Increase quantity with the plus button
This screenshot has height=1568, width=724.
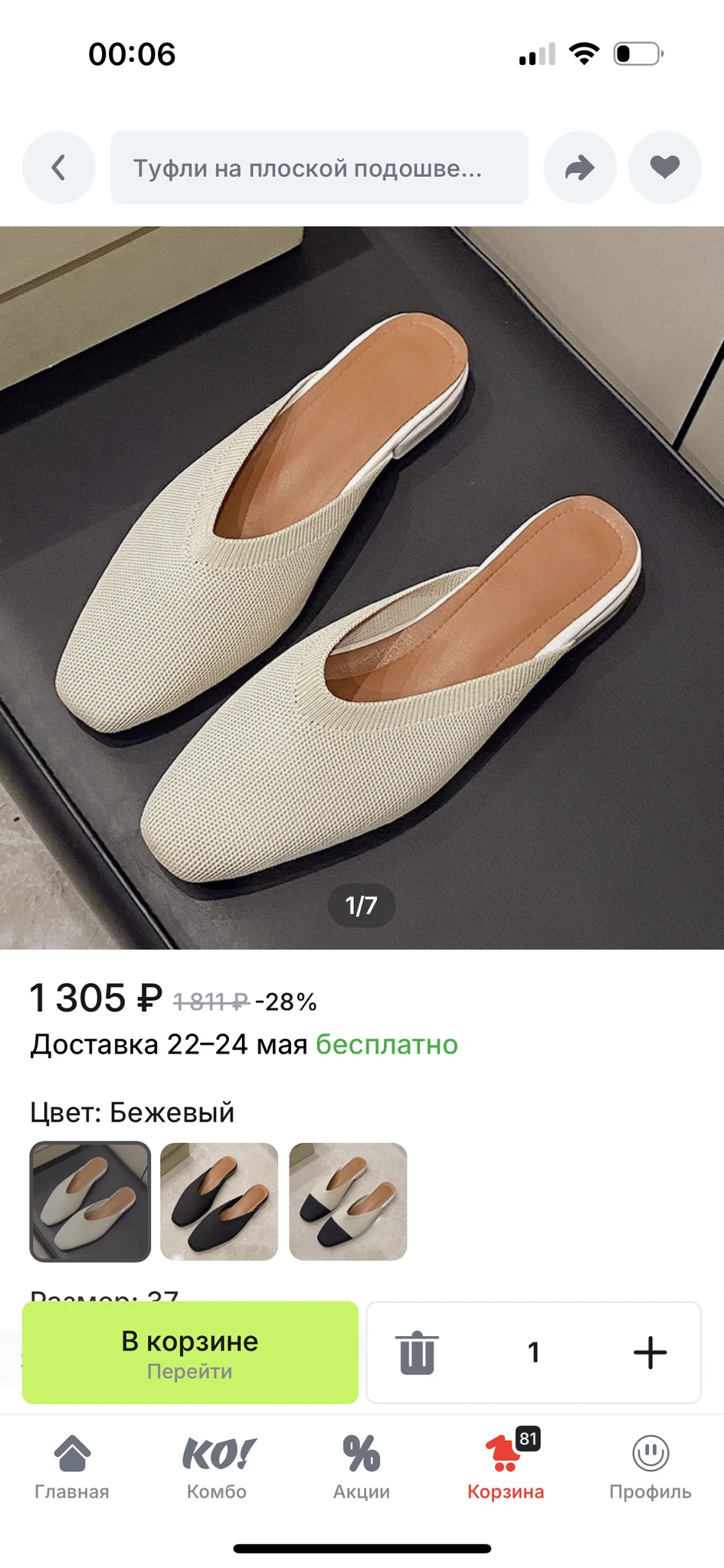(x=650, y=1353)
